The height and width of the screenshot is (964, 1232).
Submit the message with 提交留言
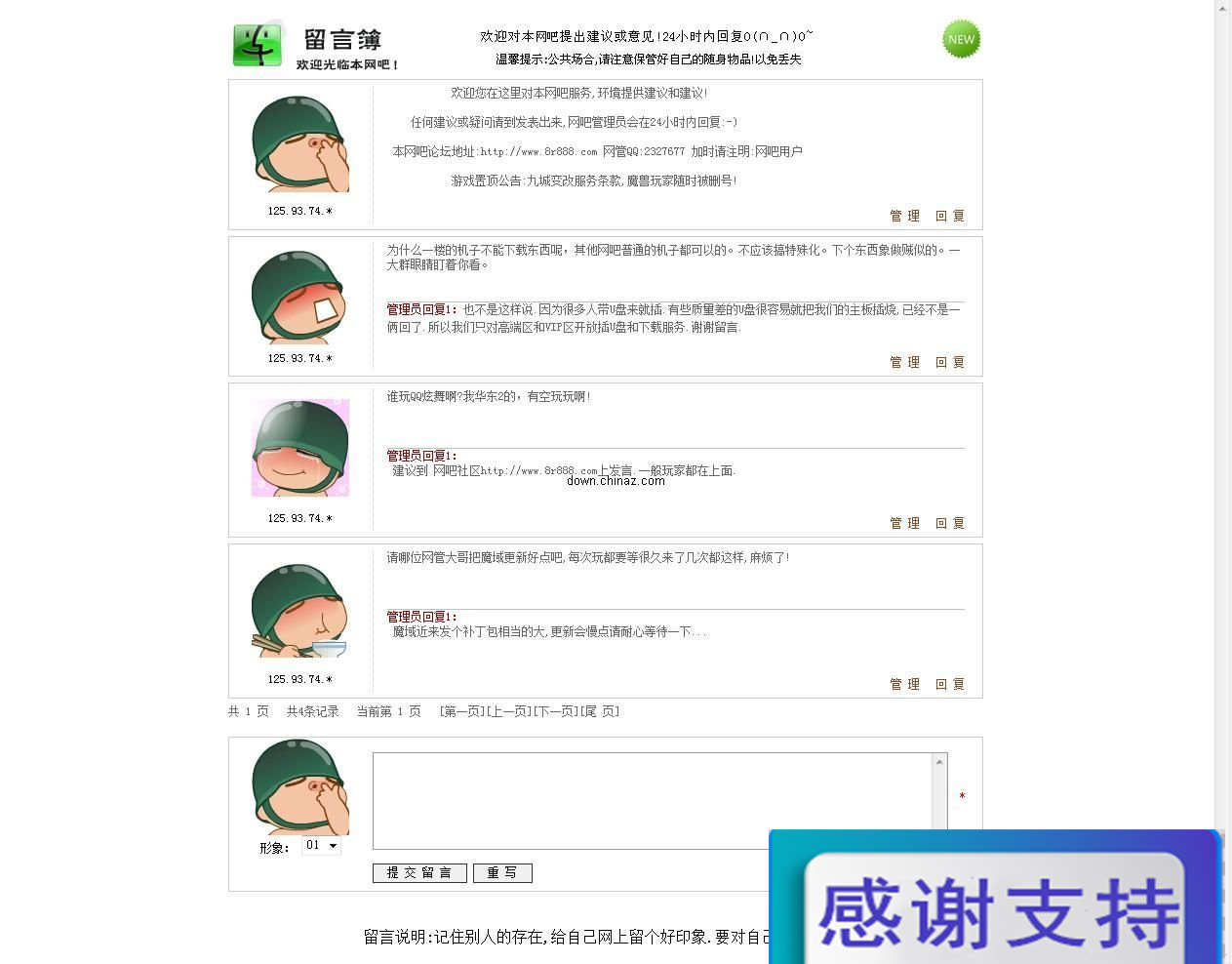click(x=419, y=873)
